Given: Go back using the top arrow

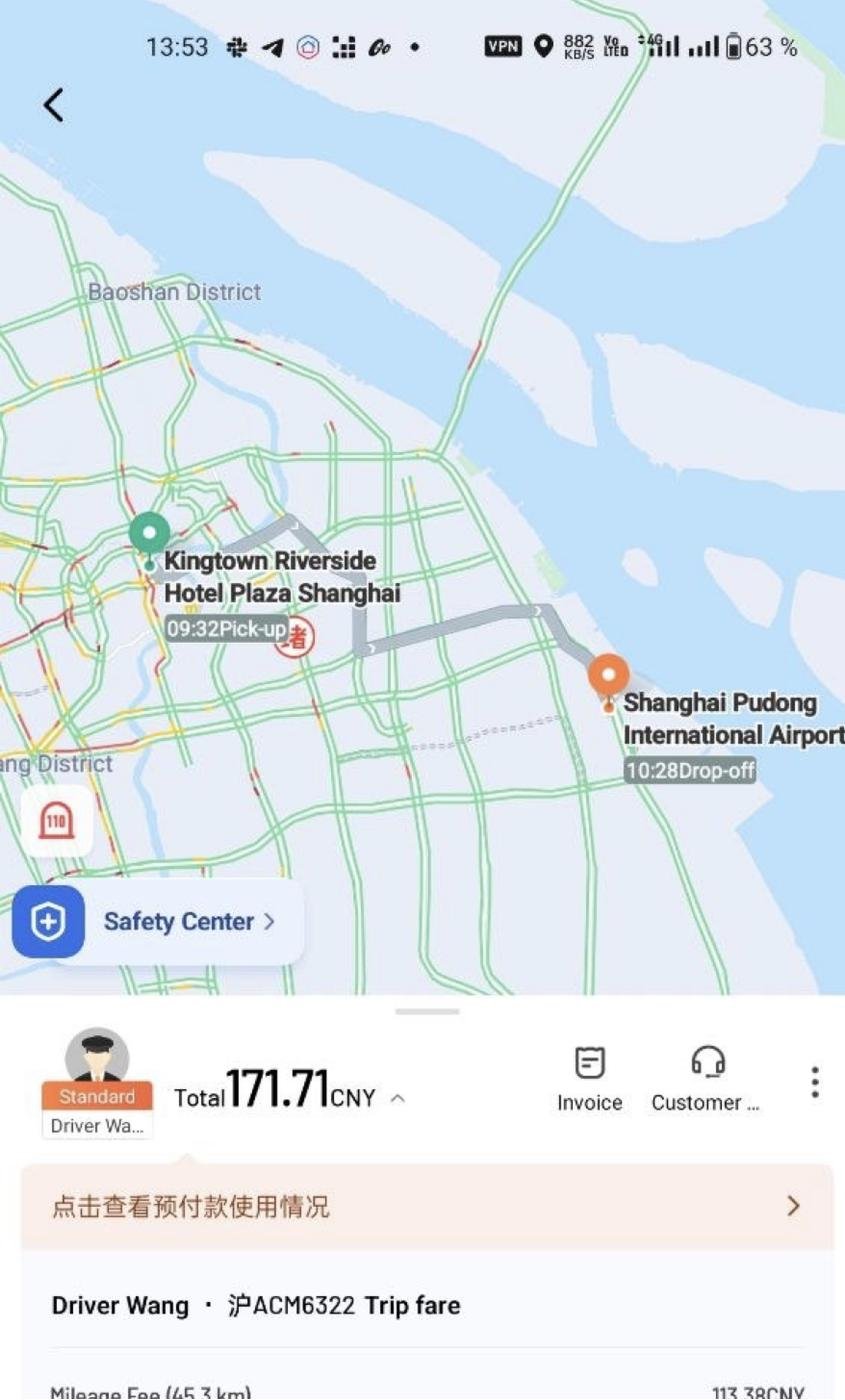Looking at the screenshot, I should 54,105.
